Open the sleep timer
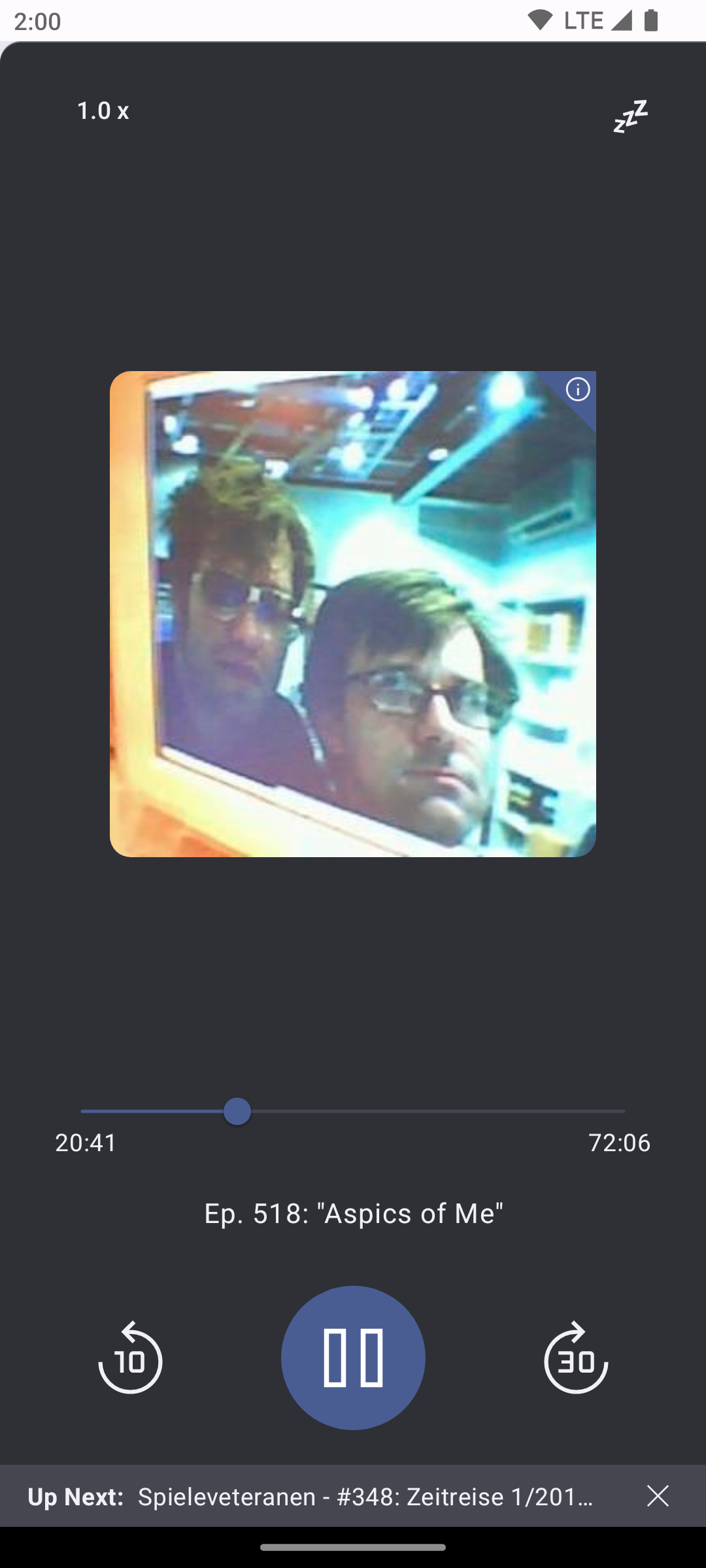Viewport: 706px width, 1568px height. (x=630, y=116)
